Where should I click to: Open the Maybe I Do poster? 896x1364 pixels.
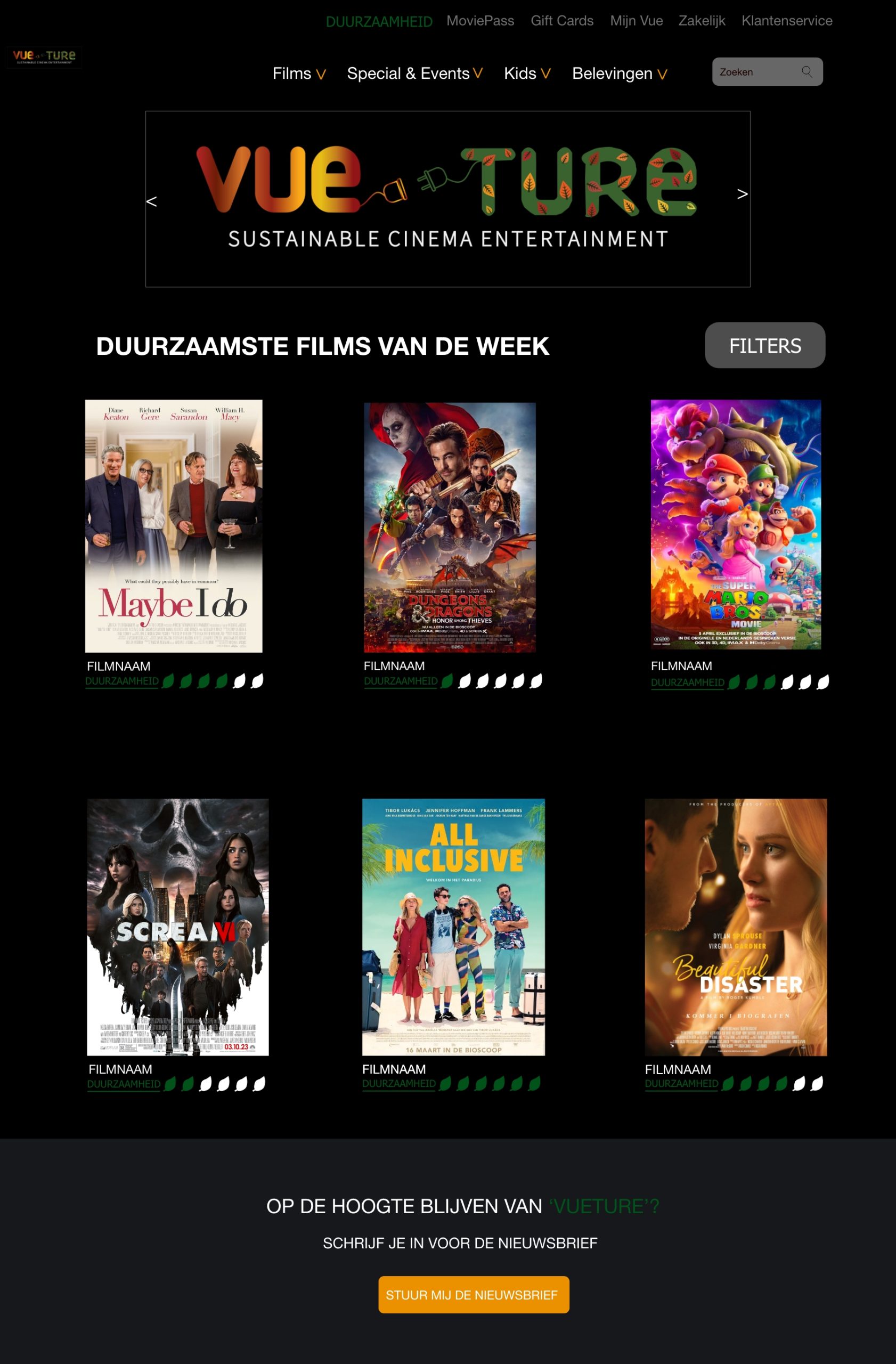[x=174, y=525]
